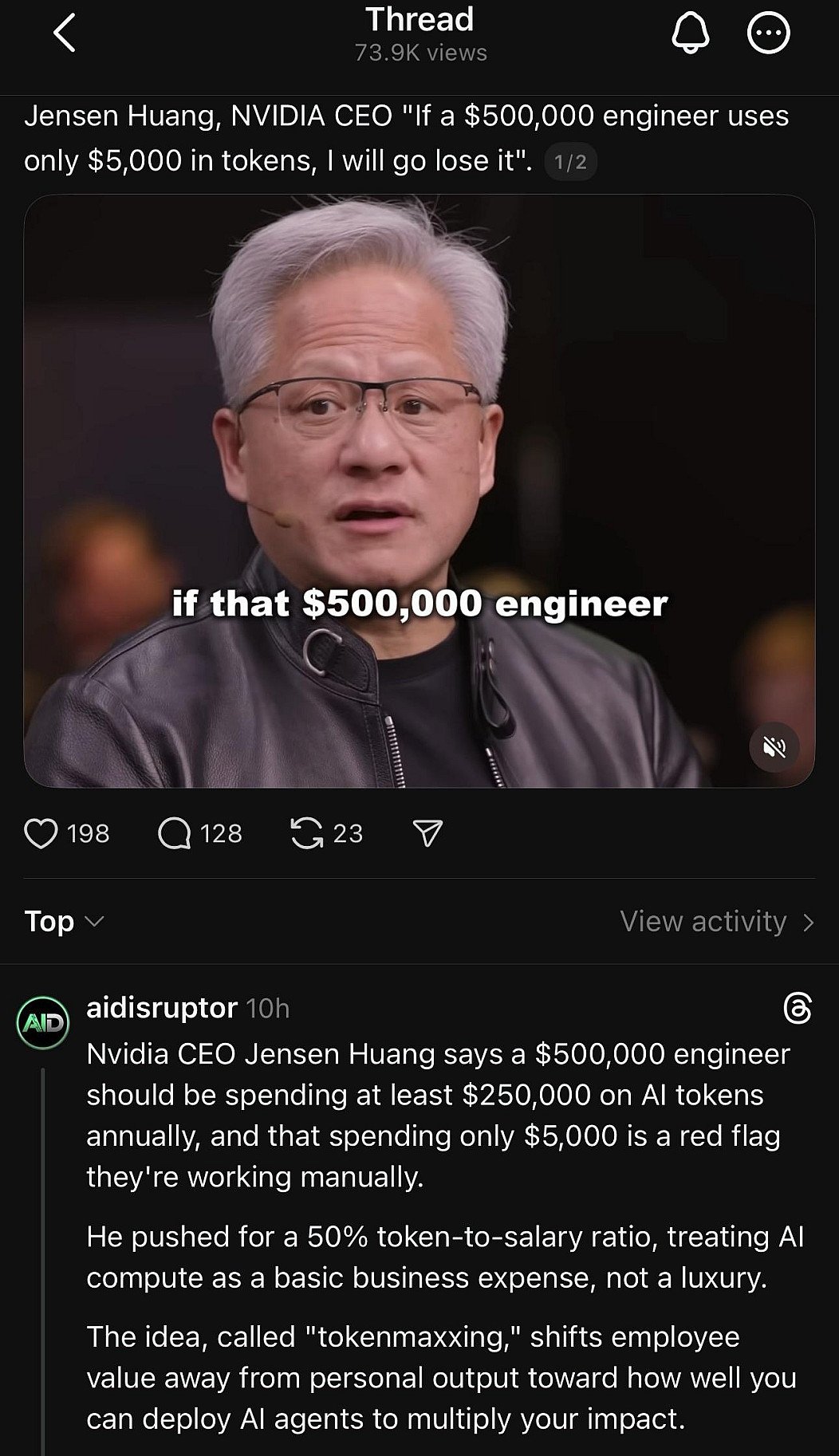Expand the Top sort dropdown
This screenshot has height=1456, width=839.
[64, 922]
